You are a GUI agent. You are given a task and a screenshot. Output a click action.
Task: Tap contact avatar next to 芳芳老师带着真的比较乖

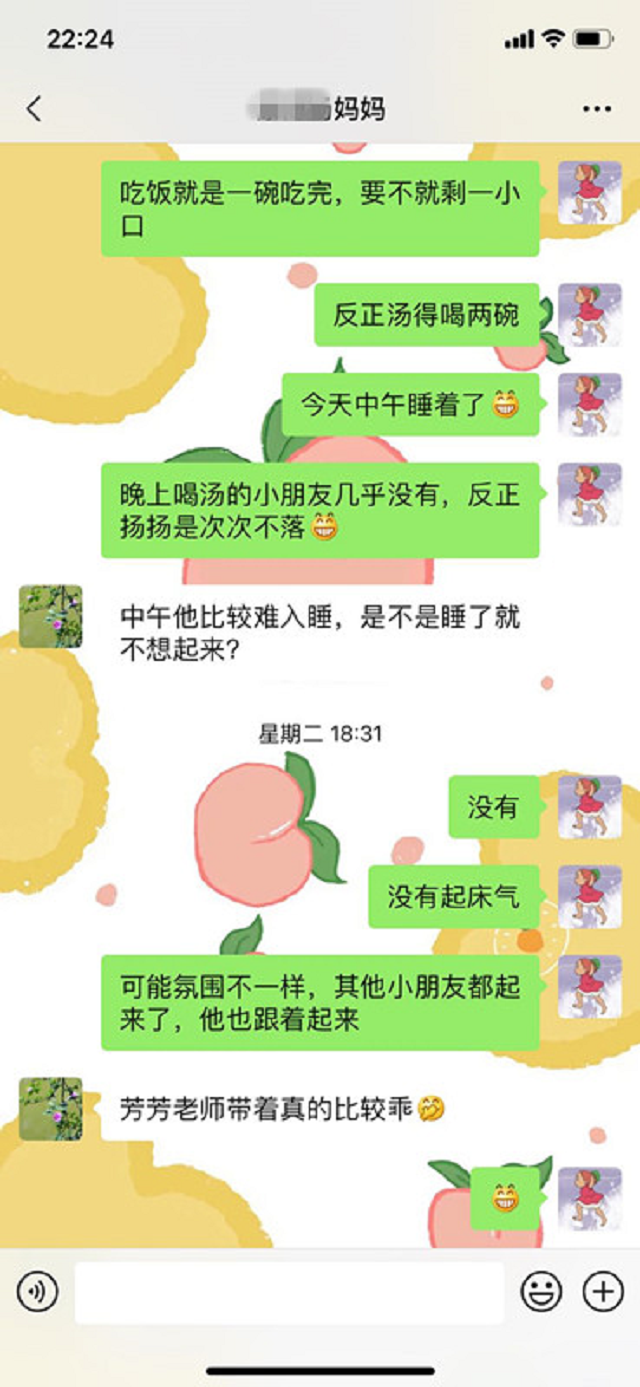51,1108
